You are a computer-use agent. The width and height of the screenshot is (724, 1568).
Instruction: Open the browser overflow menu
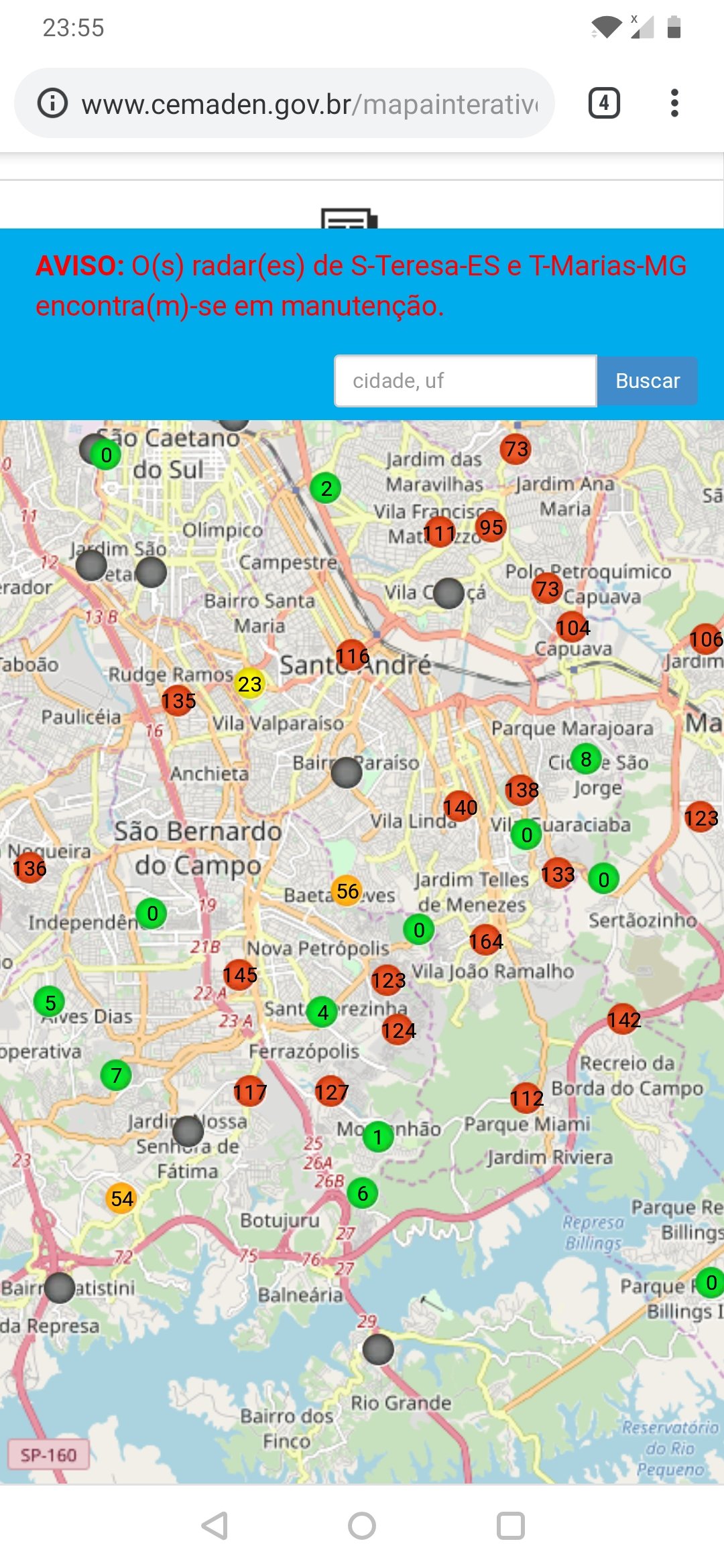[x=674, y=103]
